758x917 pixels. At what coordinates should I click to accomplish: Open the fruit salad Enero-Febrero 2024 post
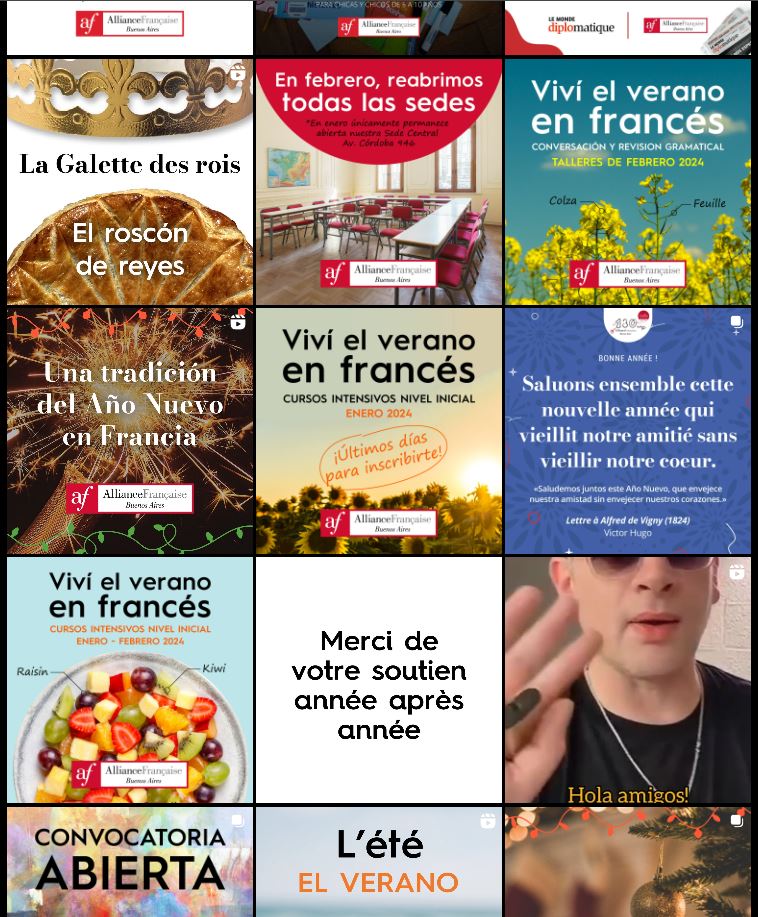click(130, 680)
